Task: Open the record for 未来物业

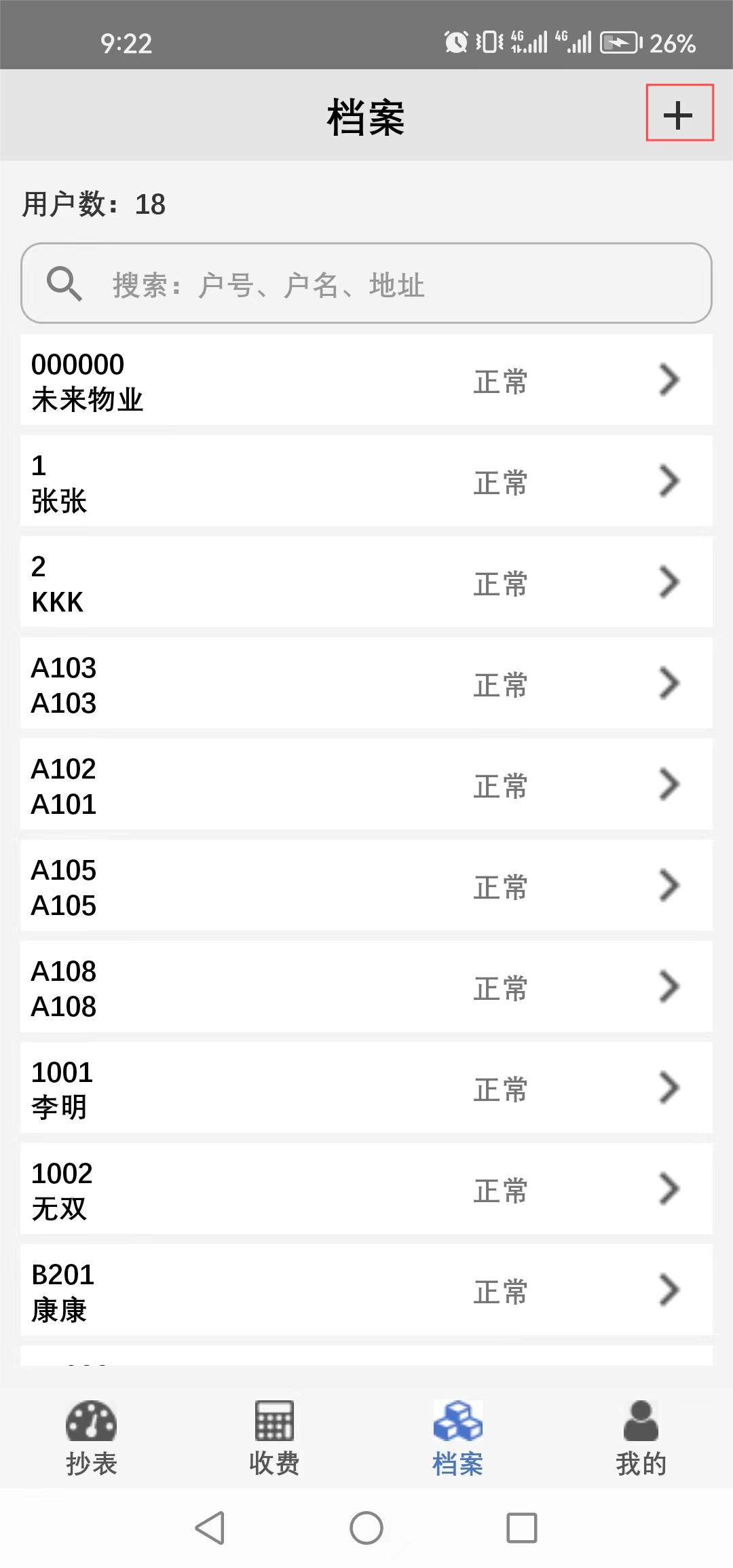Action: click(x=366, y=381)
